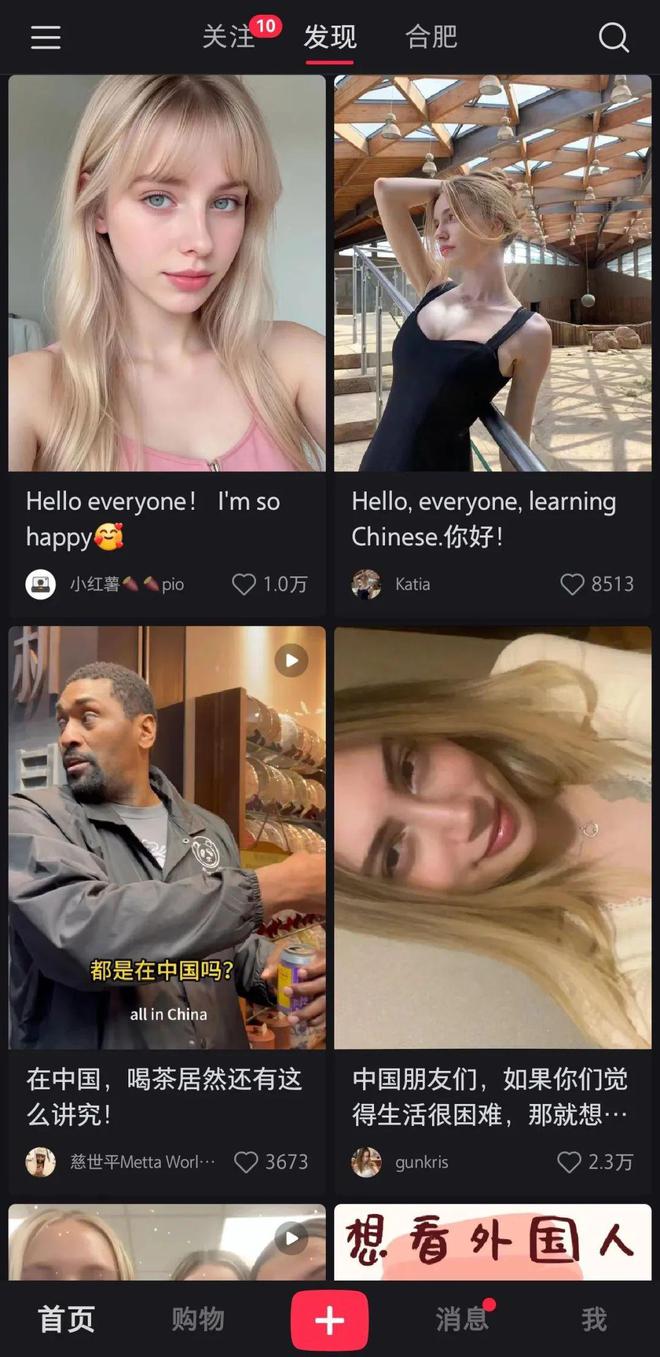
Task: Like the 慈世平Metta World post
Action: click(246, 1162)
